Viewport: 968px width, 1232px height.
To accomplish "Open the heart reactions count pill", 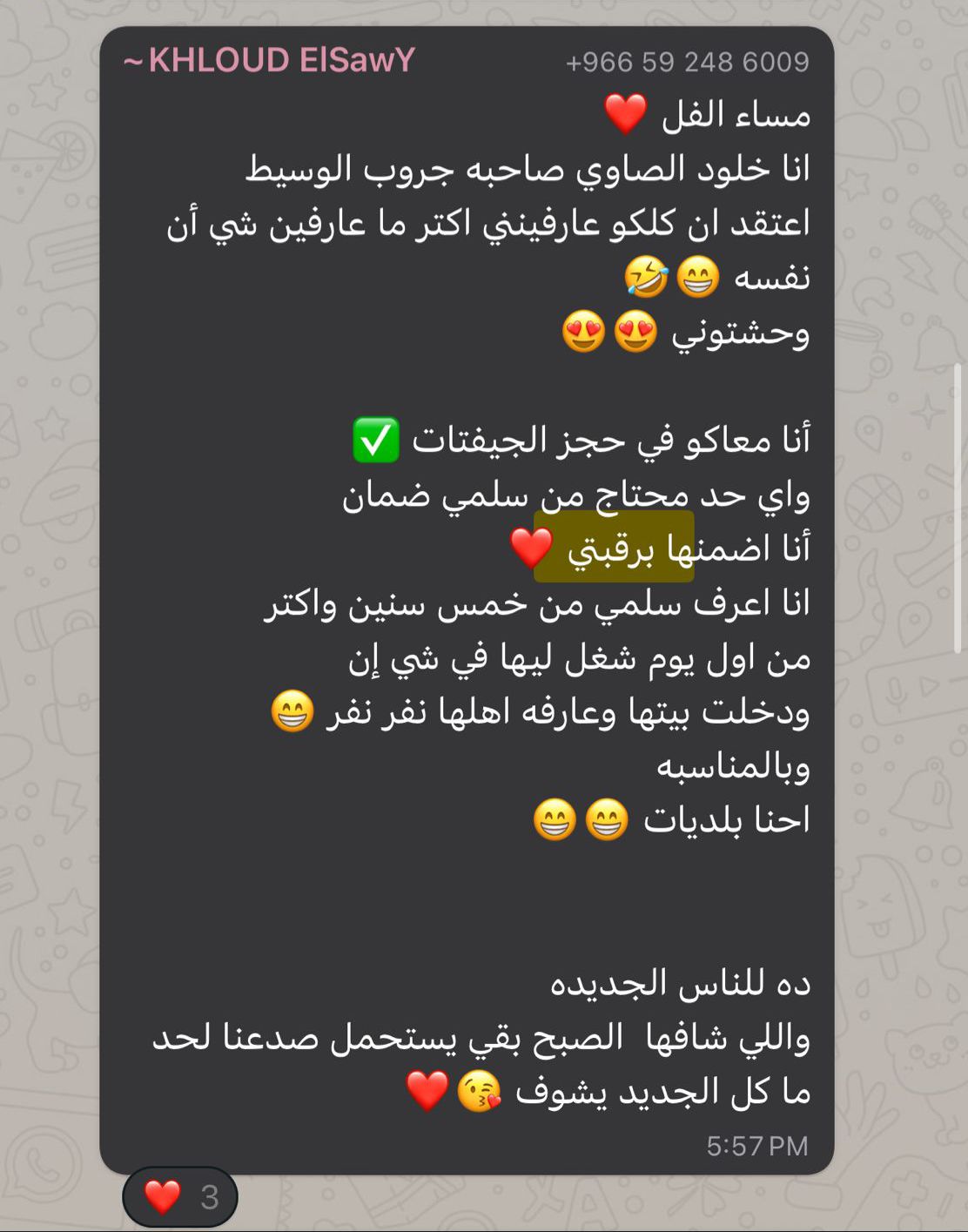I will [x=180, y=1197].
